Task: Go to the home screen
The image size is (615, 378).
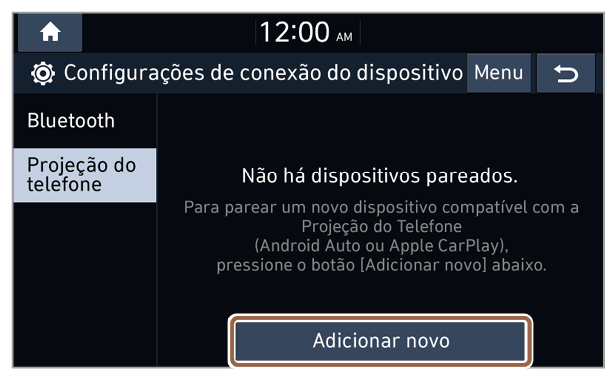Action: point(50,33)
